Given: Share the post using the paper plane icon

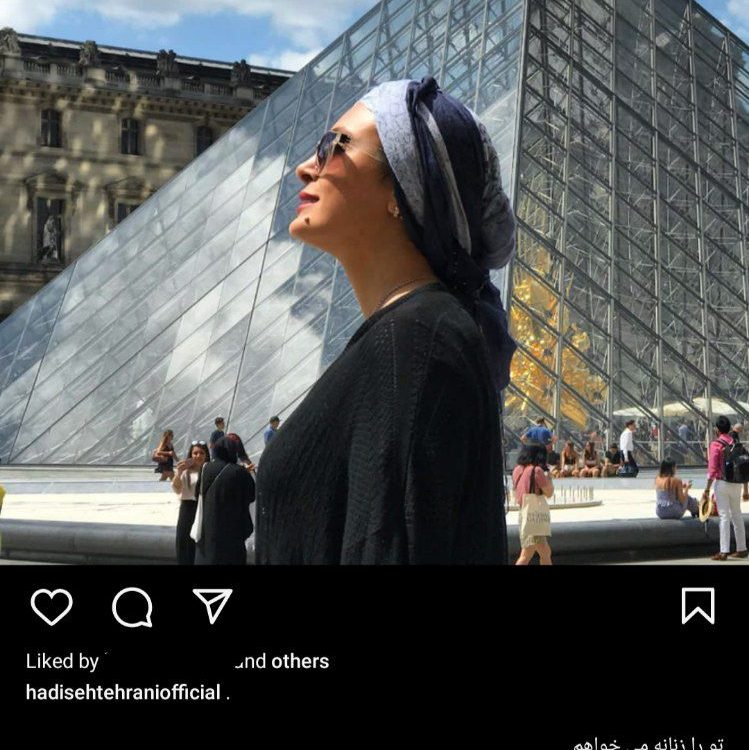Looking at the screenshot, I should (212, 606).
